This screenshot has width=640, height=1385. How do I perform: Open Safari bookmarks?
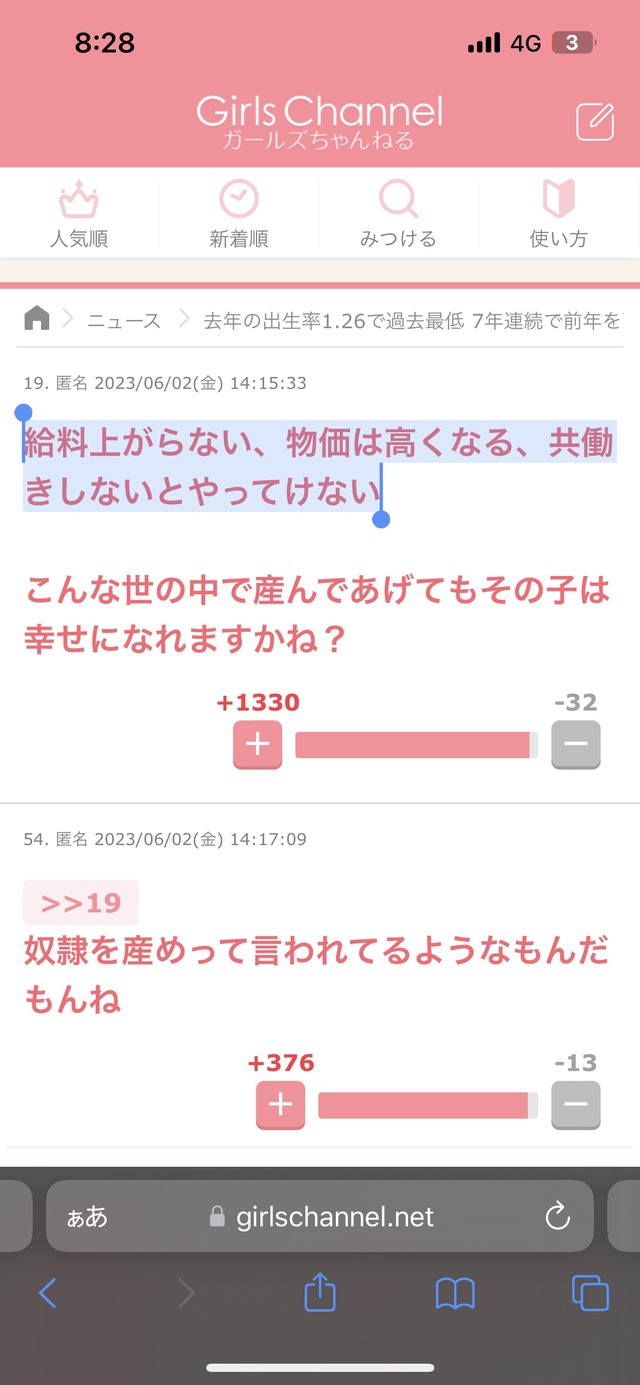[x=455, y=1294]
